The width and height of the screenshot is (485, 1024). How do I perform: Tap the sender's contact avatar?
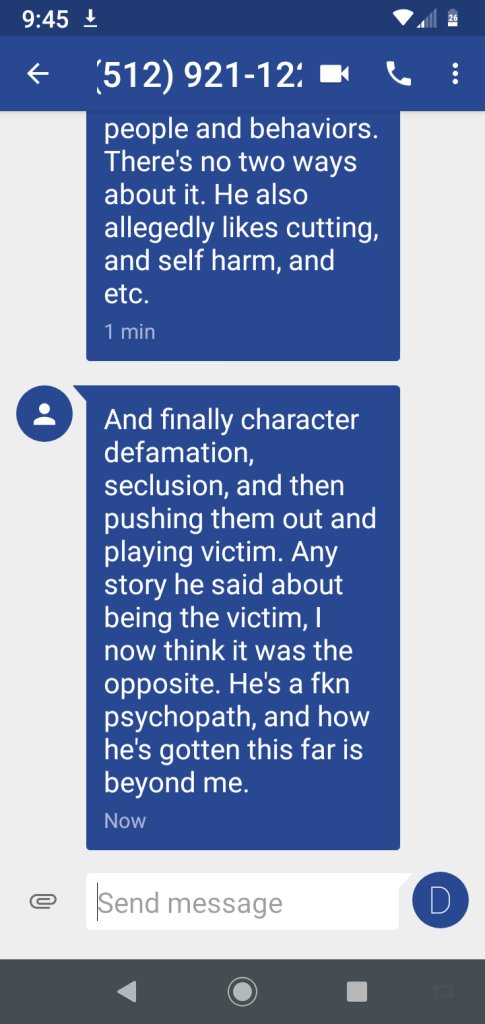pos(44,413)
